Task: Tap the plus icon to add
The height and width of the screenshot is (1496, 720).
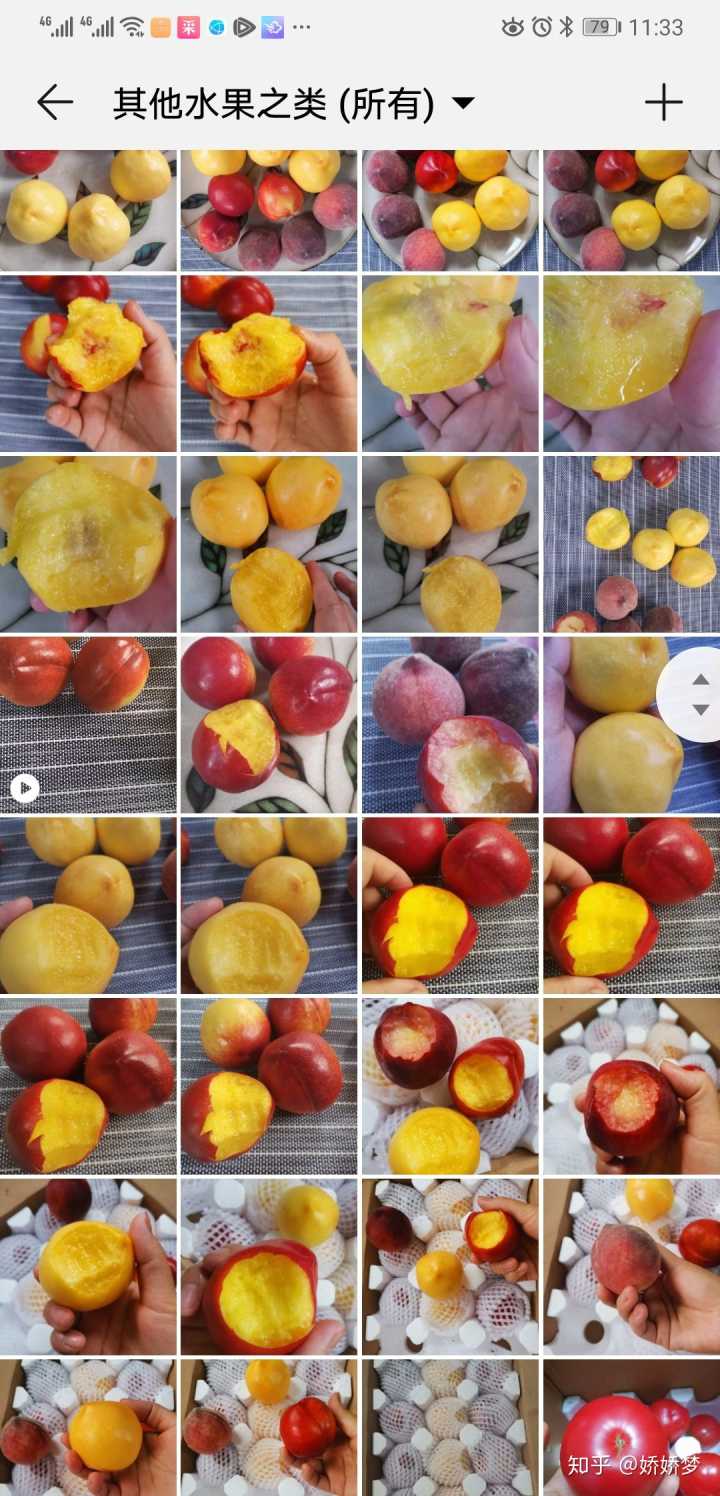Action: point(663,103)
